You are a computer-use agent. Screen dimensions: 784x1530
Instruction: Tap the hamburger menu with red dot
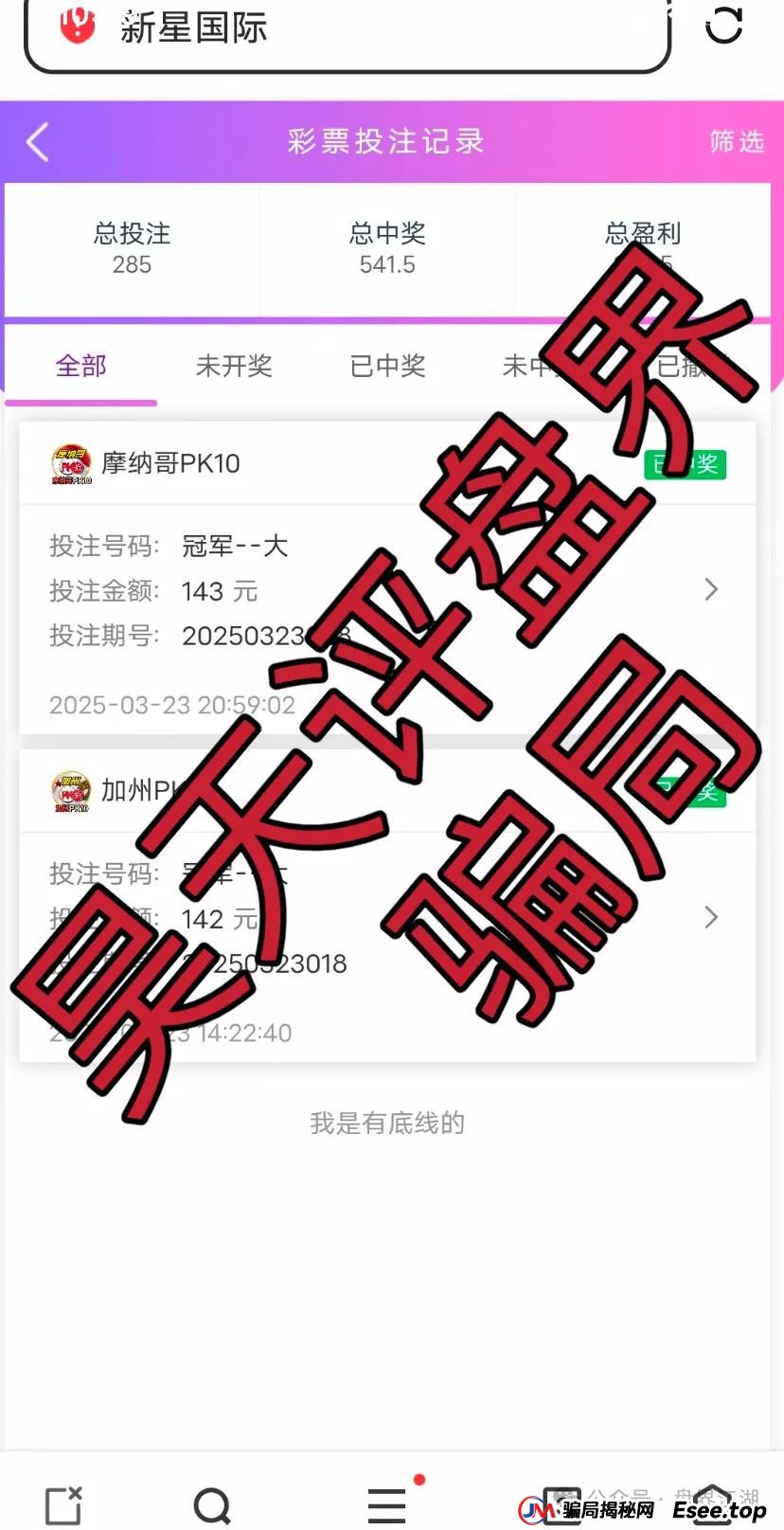[x=384, y=1503]
